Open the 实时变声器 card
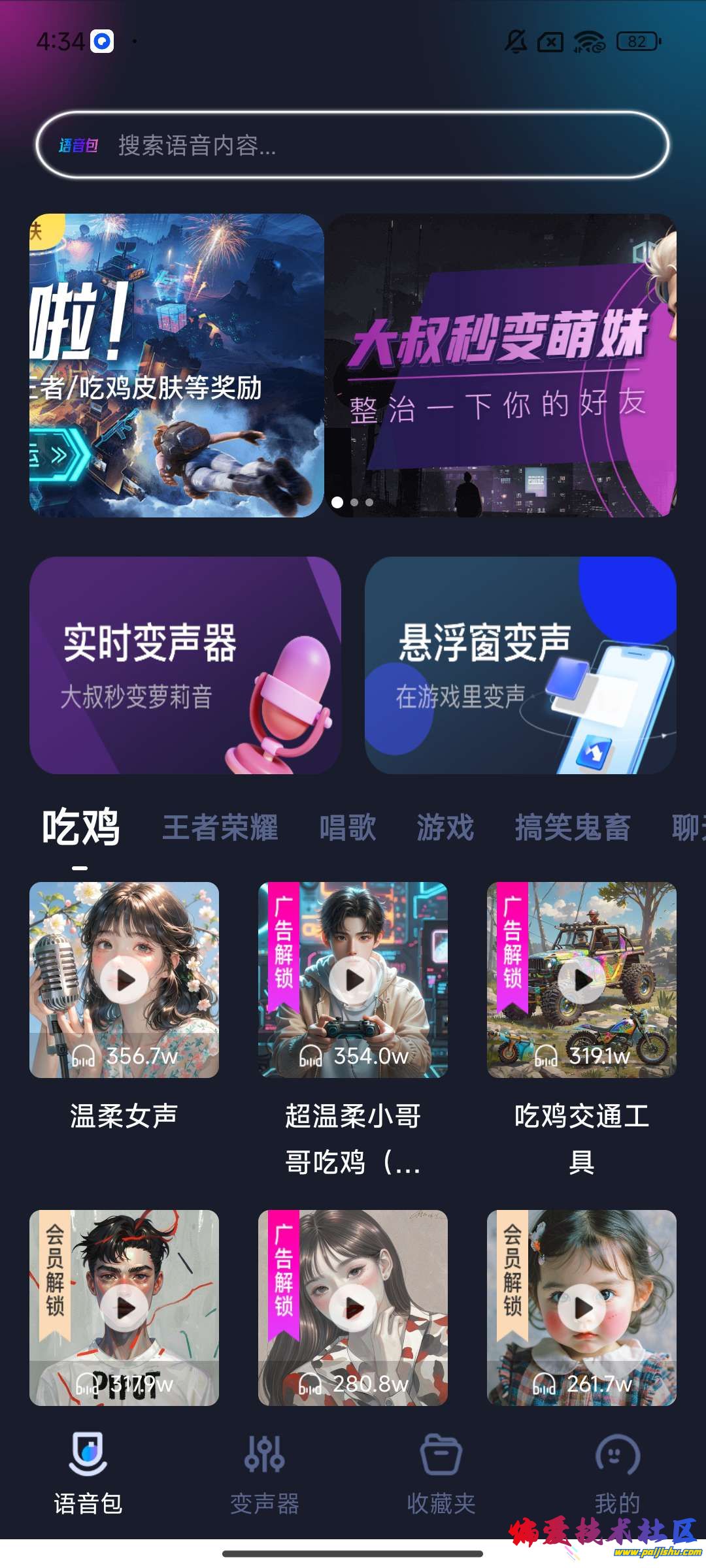 click(185, 665)
